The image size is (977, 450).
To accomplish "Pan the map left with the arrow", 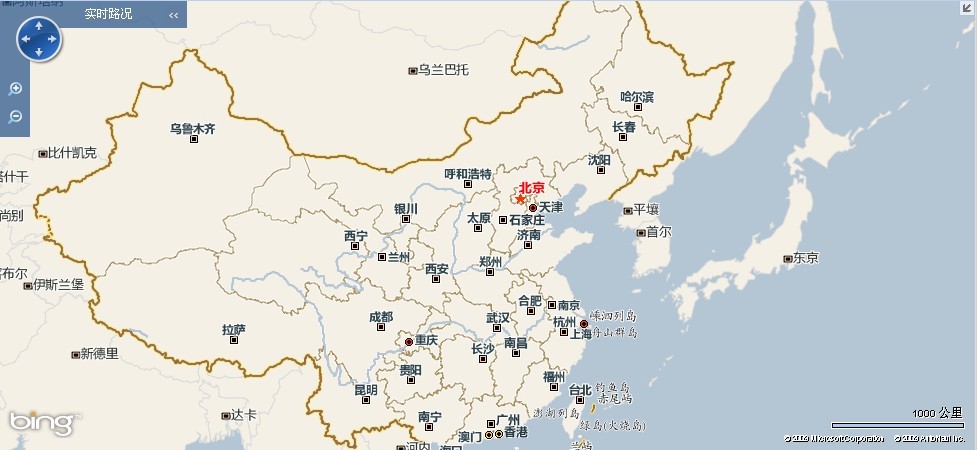I will pyautogui.click(x=26, y=40).
